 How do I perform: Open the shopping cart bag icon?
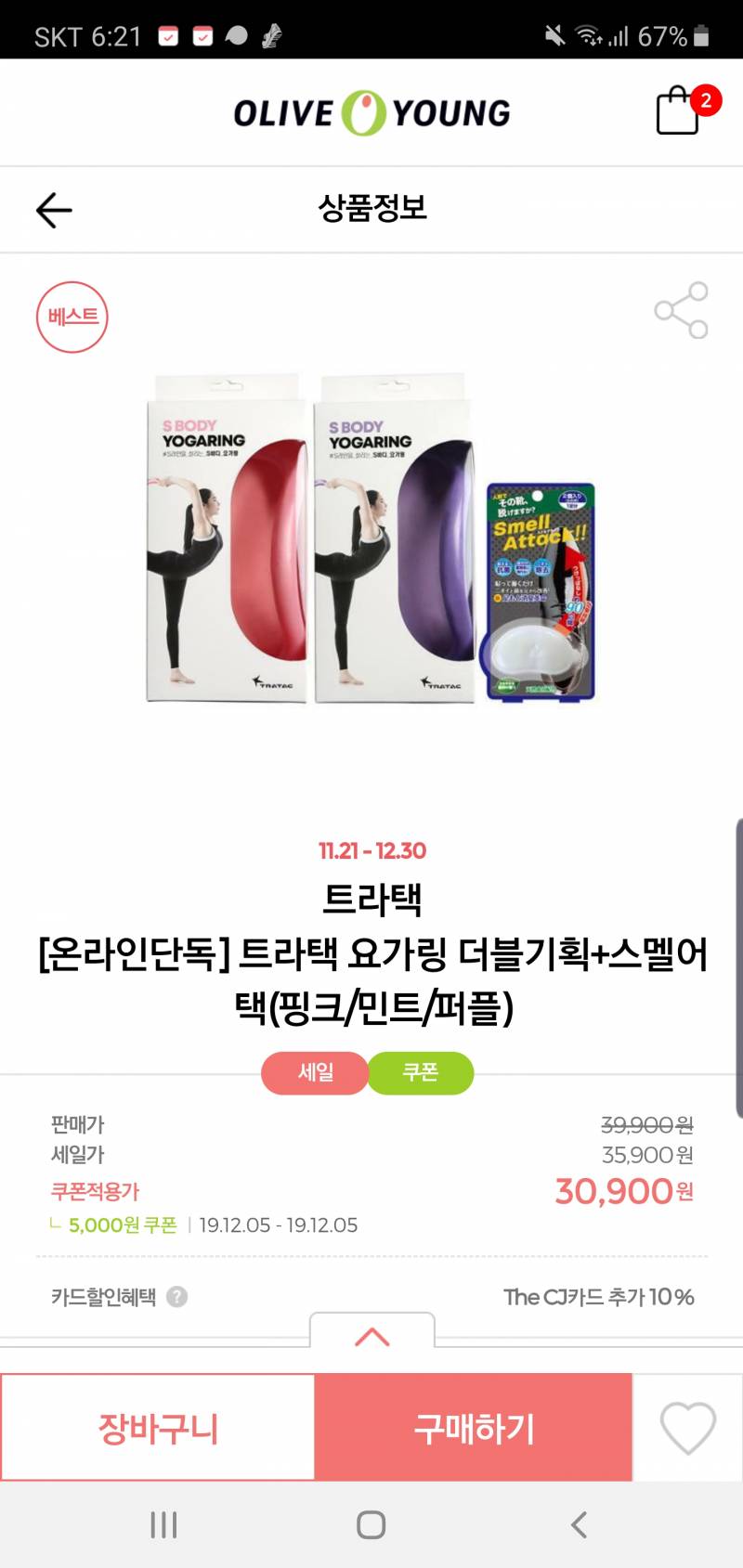tap(677, 112)
